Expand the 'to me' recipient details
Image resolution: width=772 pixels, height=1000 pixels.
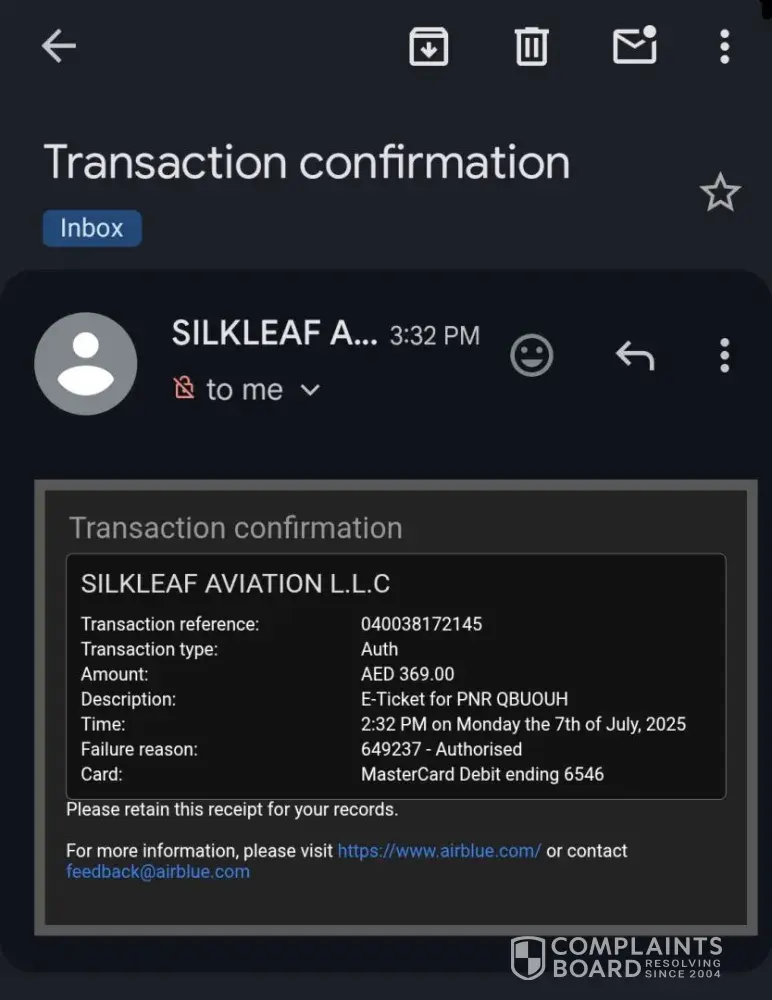(x=310, y=390)
